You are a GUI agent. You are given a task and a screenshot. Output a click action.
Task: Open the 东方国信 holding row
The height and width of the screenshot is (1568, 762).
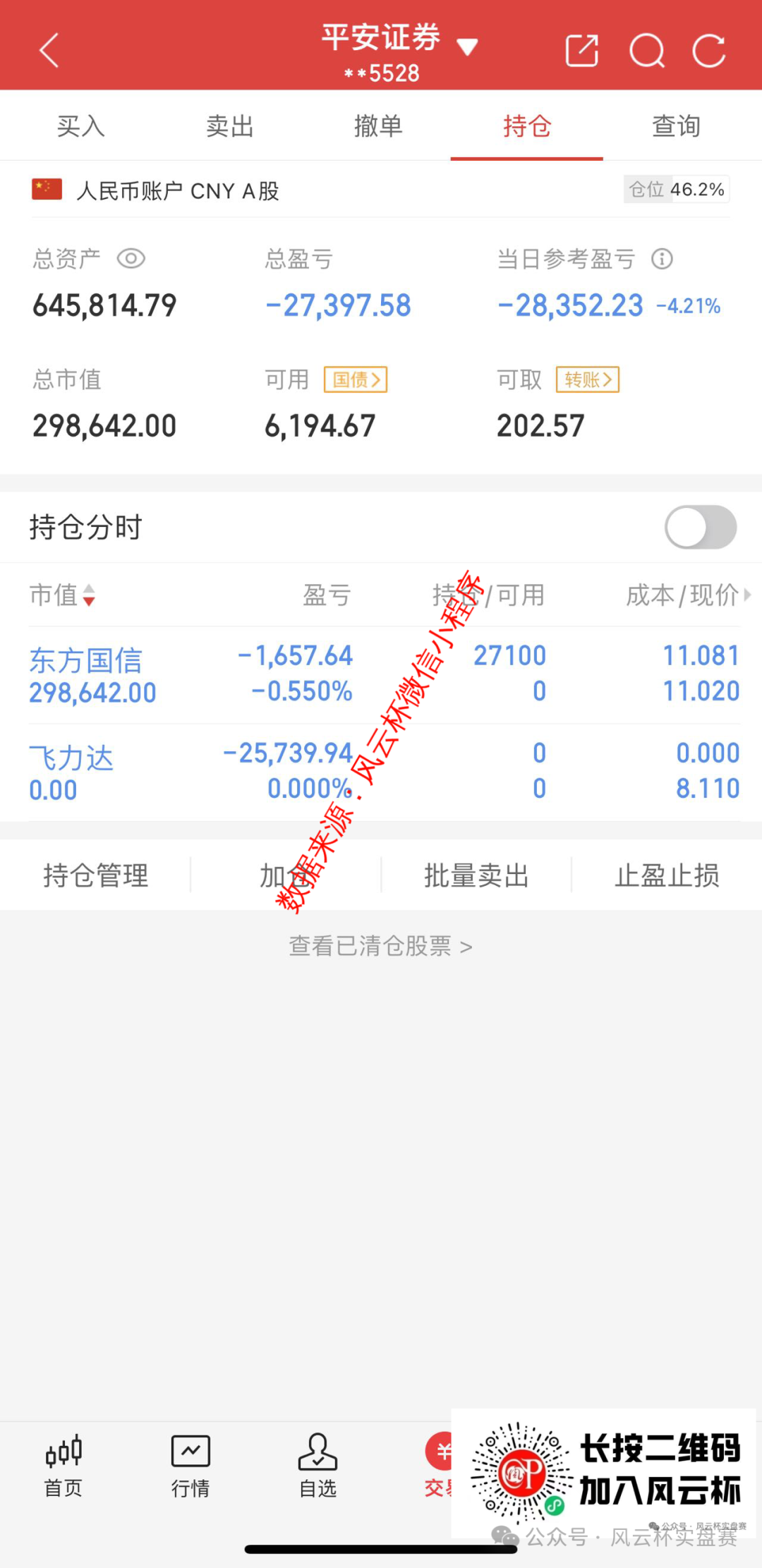[385, 674]
